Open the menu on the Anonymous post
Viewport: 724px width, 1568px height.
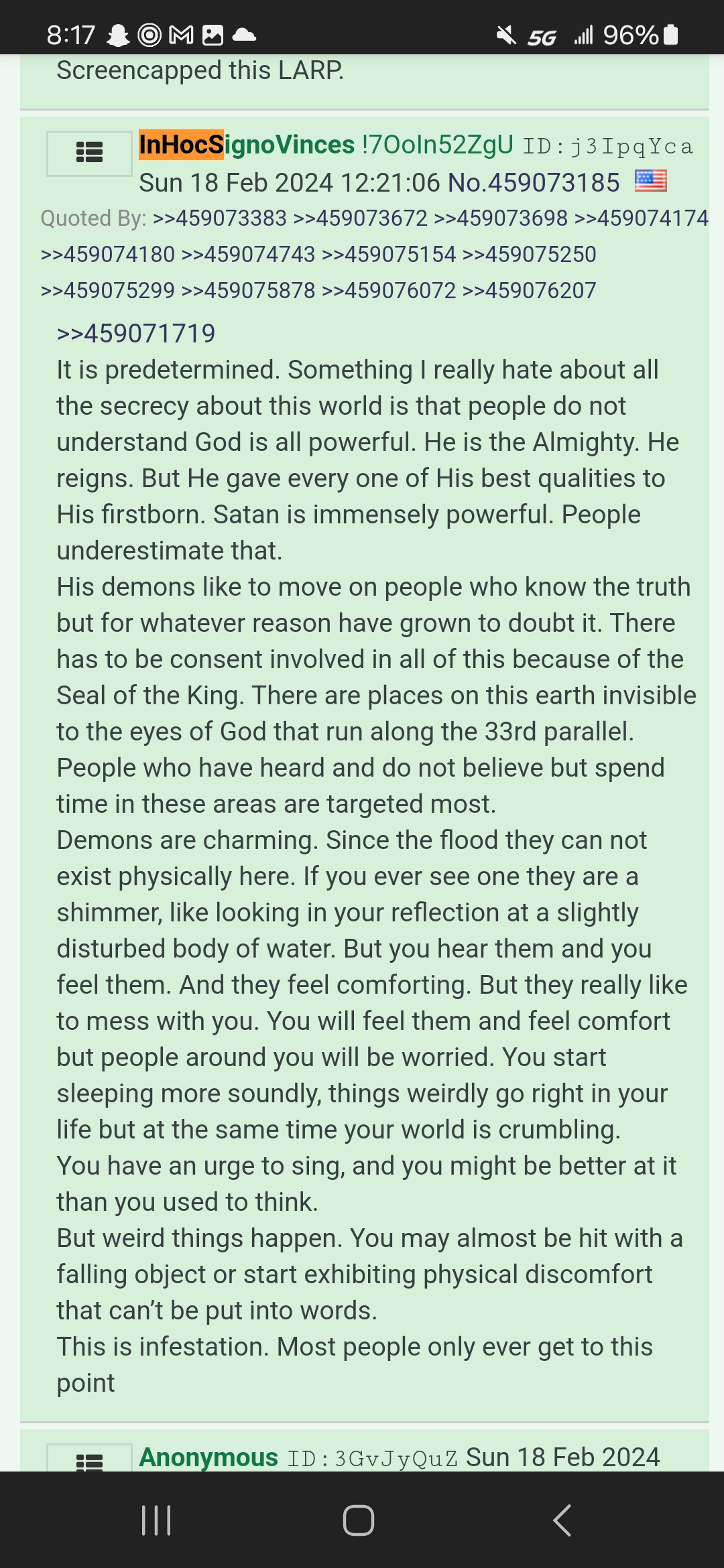[x=89, y=1459]
